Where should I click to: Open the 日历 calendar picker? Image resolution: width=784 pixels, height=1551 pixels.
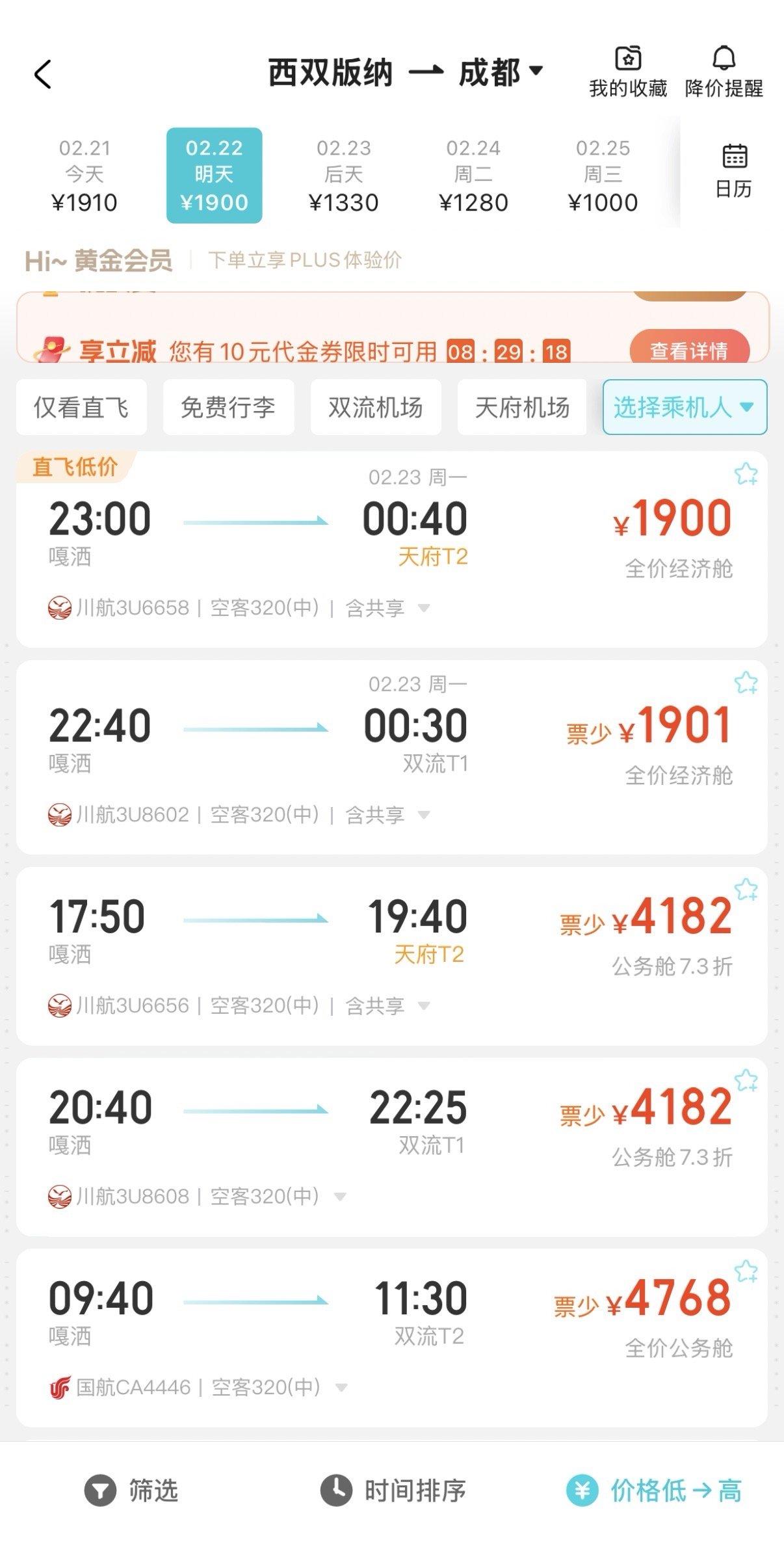pyautogui.click(x=734, y=171)
